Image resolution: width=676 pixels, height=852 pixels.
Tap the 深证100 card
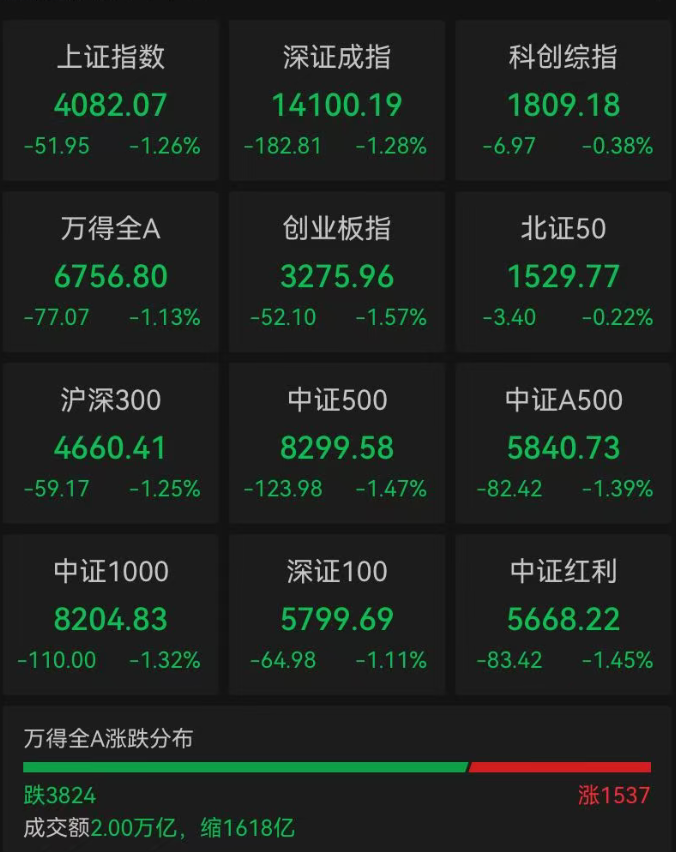tap(337, 615)
